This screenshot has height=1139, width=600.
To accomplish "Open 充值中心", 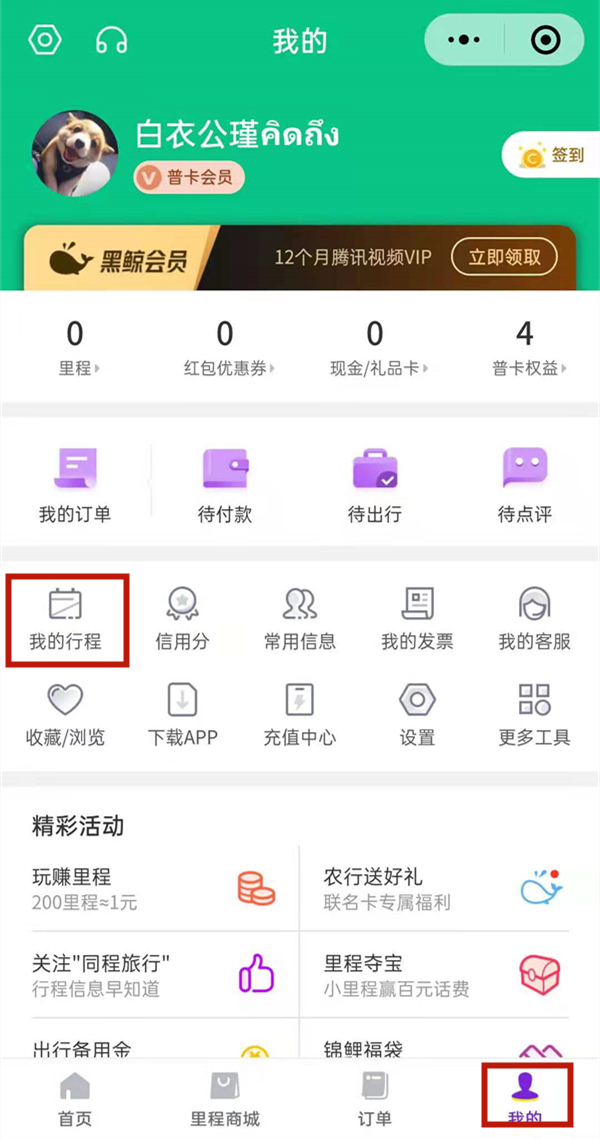I will (300, 714).
